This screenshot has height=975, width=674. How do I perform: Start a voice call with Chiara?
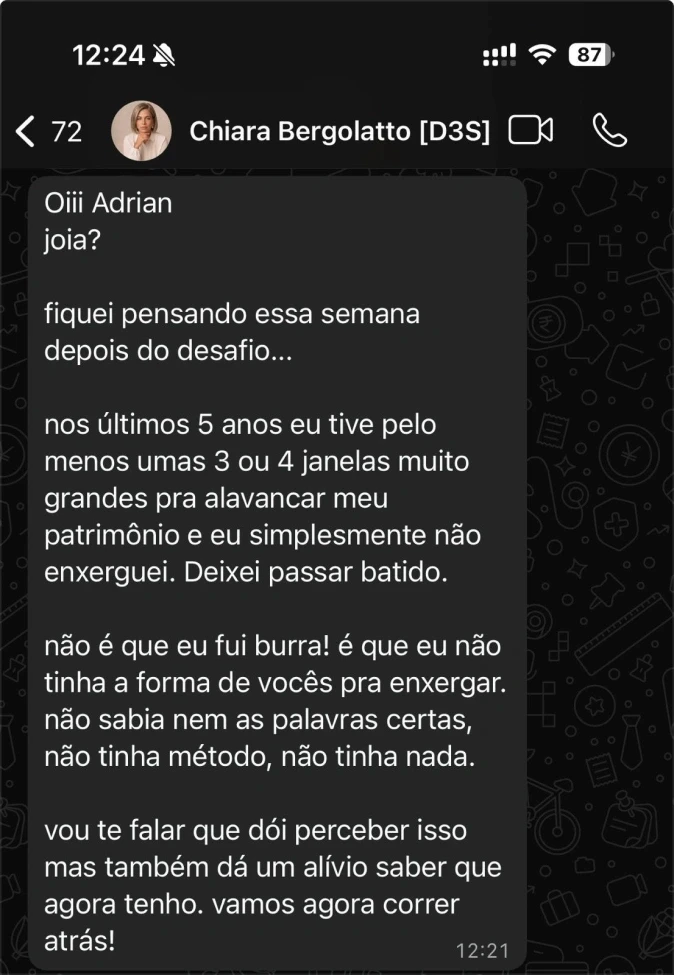609,131
